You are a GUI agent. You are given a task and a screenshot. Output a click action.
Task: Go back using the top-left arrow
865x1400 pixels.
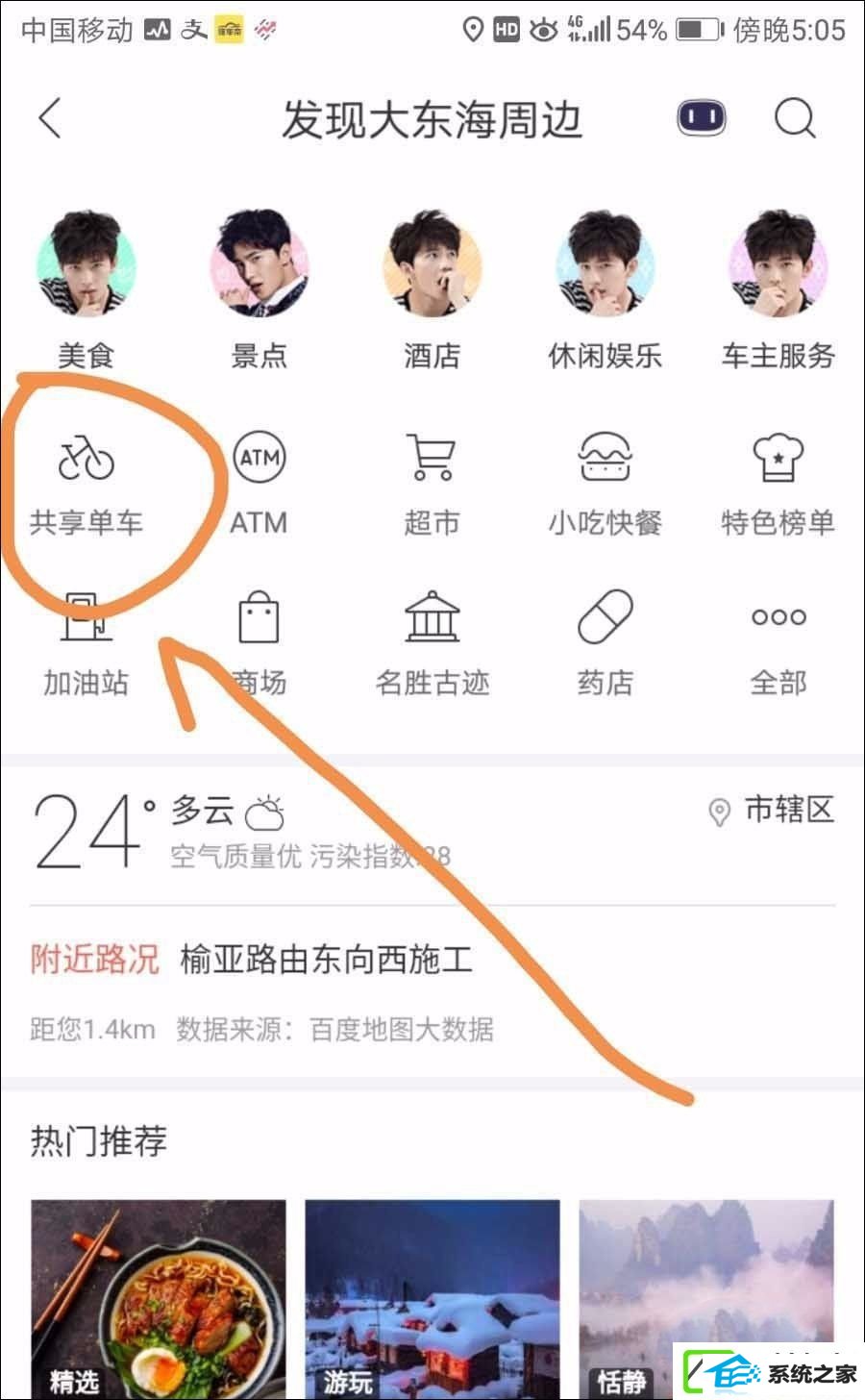tap(50, 119)
